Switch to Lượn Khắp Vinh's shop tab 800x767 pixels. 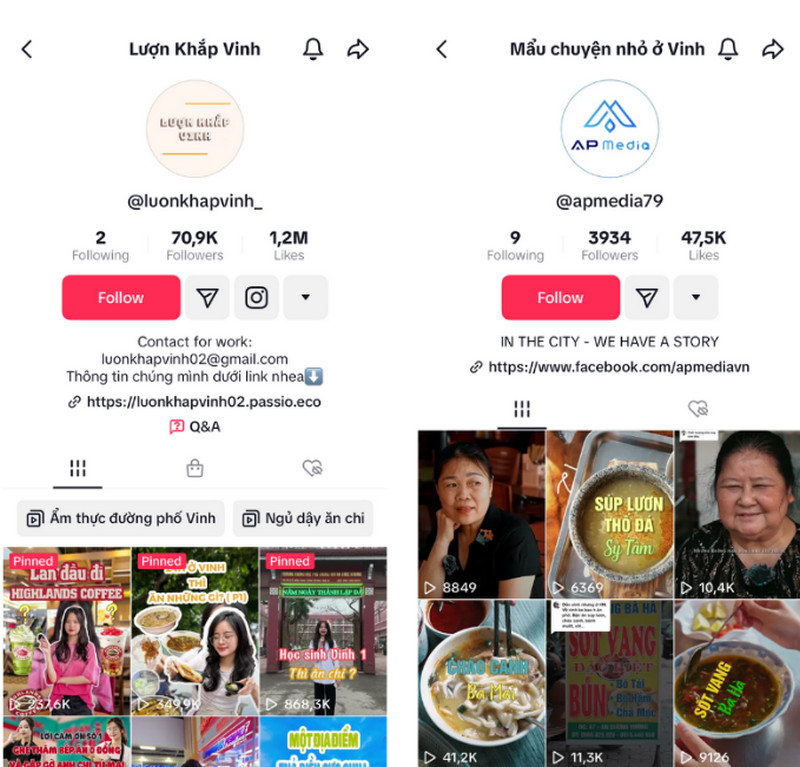click(195, 468)
